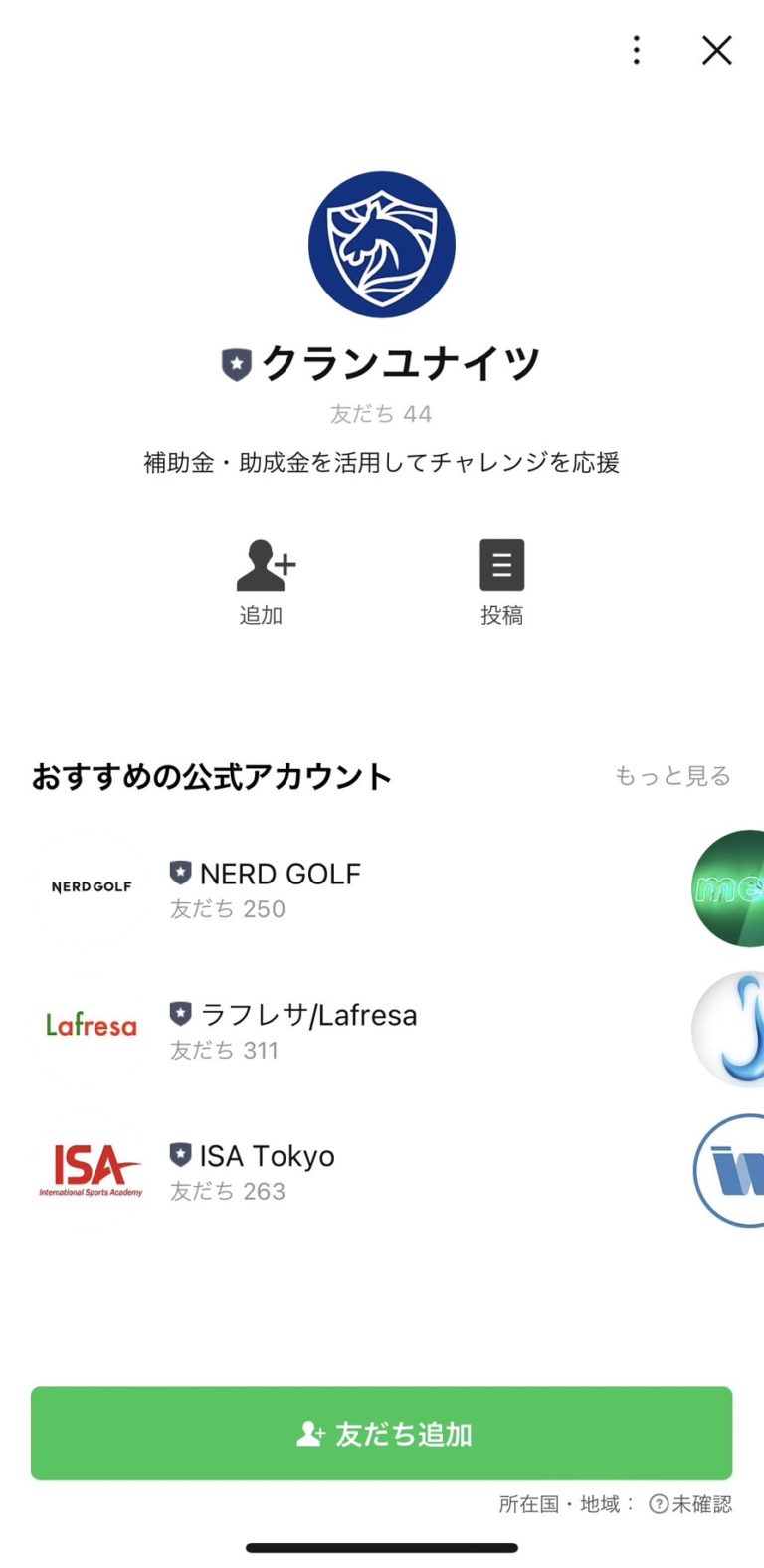This screenshot has height=1568, width=764.
Task: Tap the question mark beside 未確認
Action: coord(657,1505)
